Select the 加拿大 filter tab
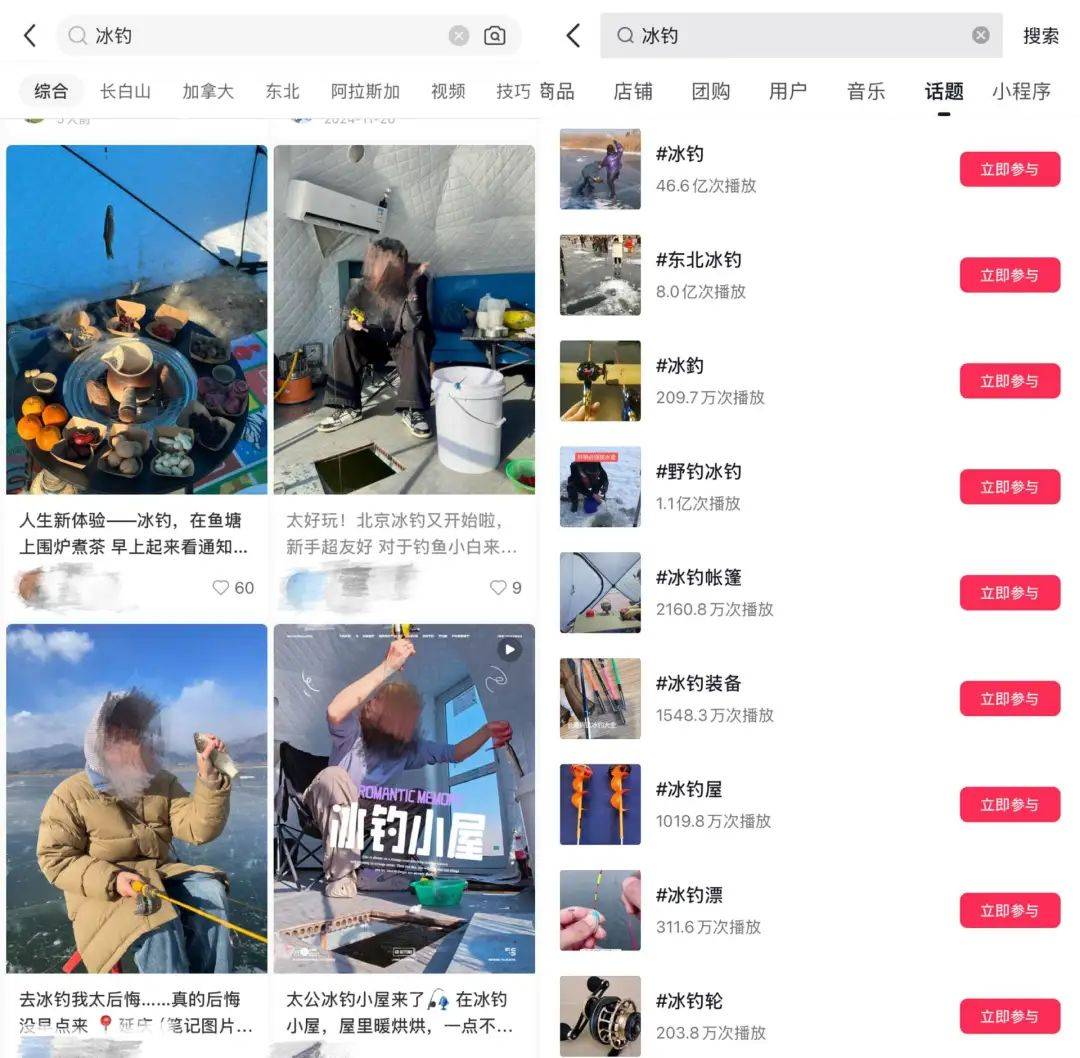Image resolution: width=1080 pixels, height=1058 pixels. (208, 91)
